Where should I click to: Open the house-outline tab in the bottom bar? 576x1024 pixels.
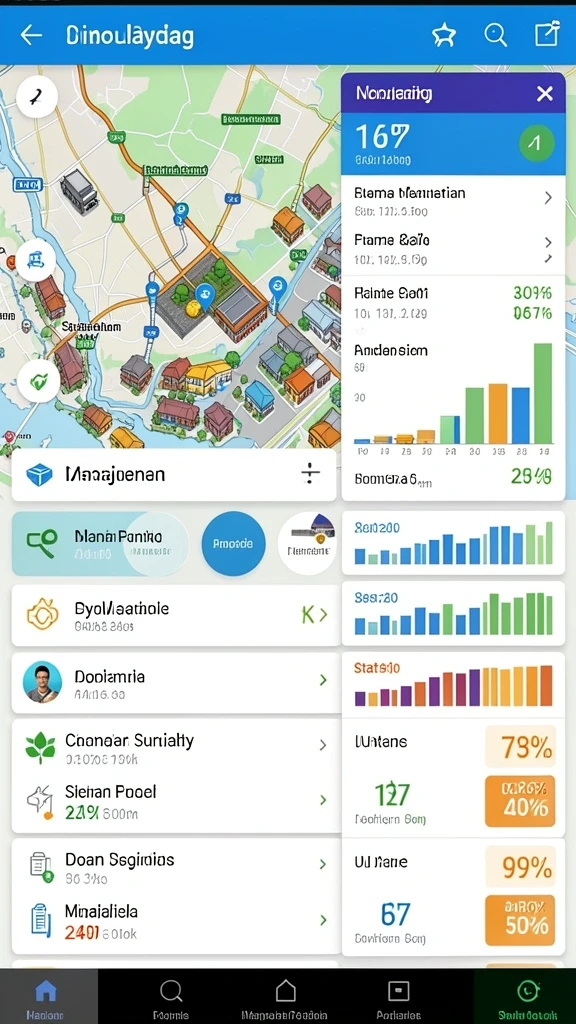pos(285,997)
